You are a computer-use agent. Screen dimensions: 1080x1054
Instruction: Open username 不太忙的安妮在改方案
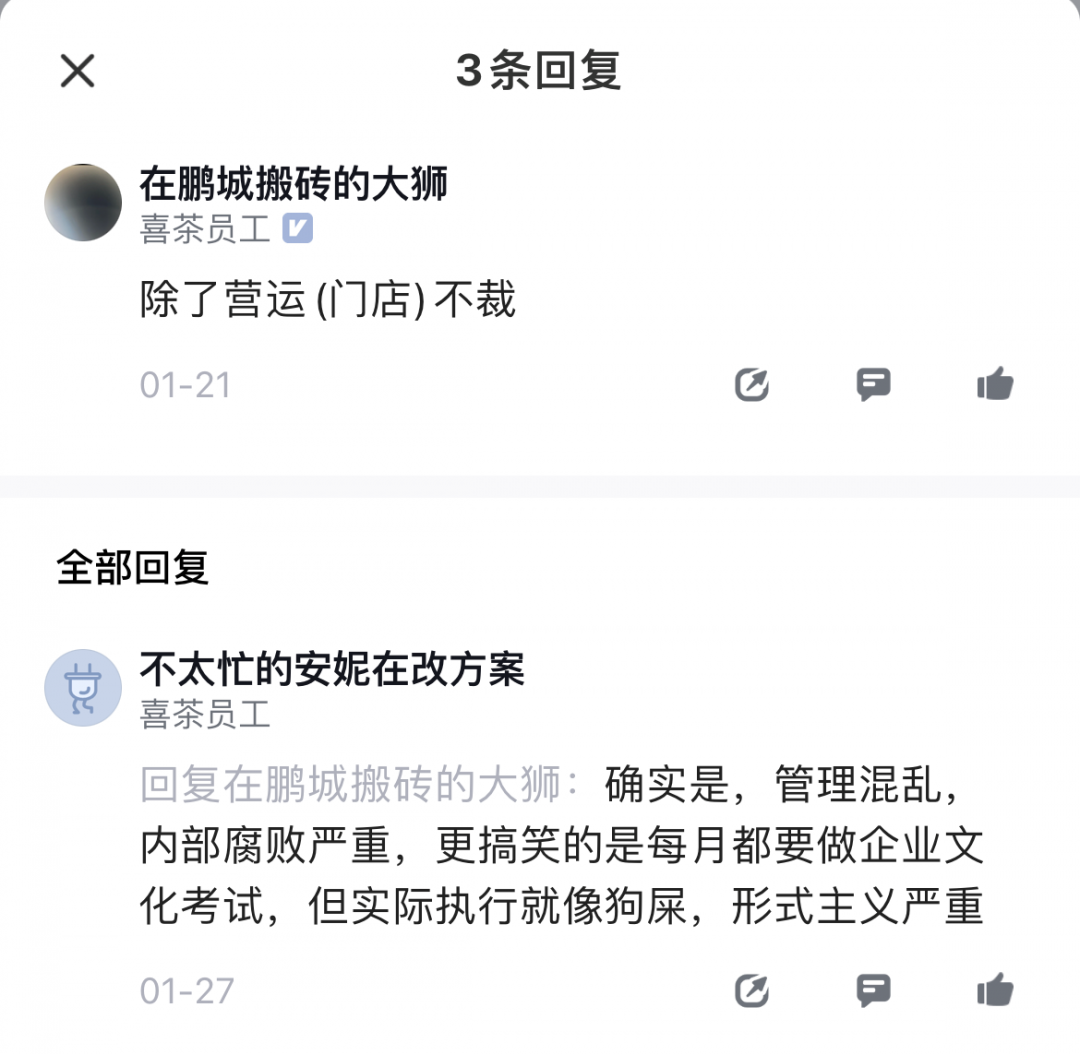coord(332,669)
